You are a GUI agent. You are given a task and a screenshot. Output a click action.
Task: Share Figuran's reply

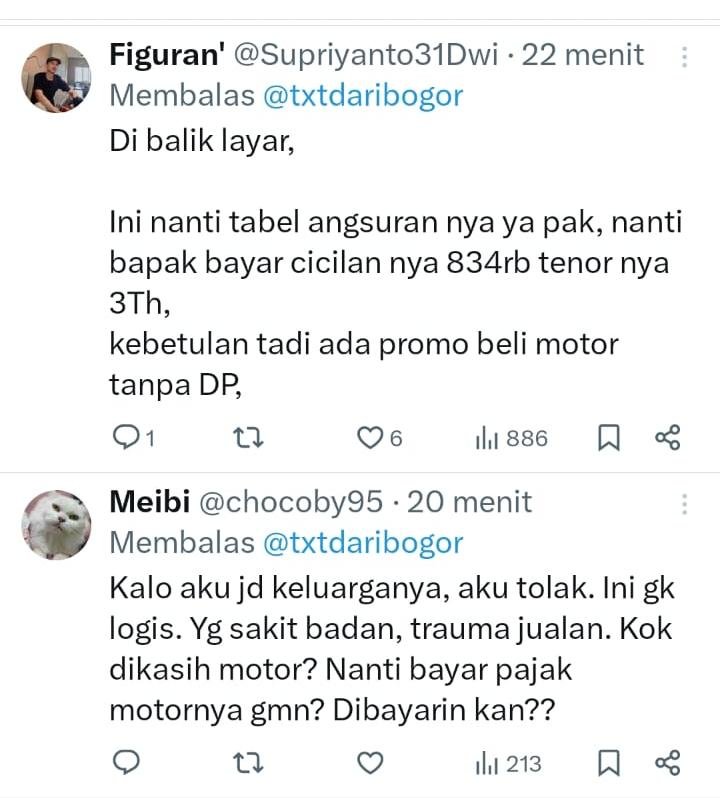tap(668, 437)
